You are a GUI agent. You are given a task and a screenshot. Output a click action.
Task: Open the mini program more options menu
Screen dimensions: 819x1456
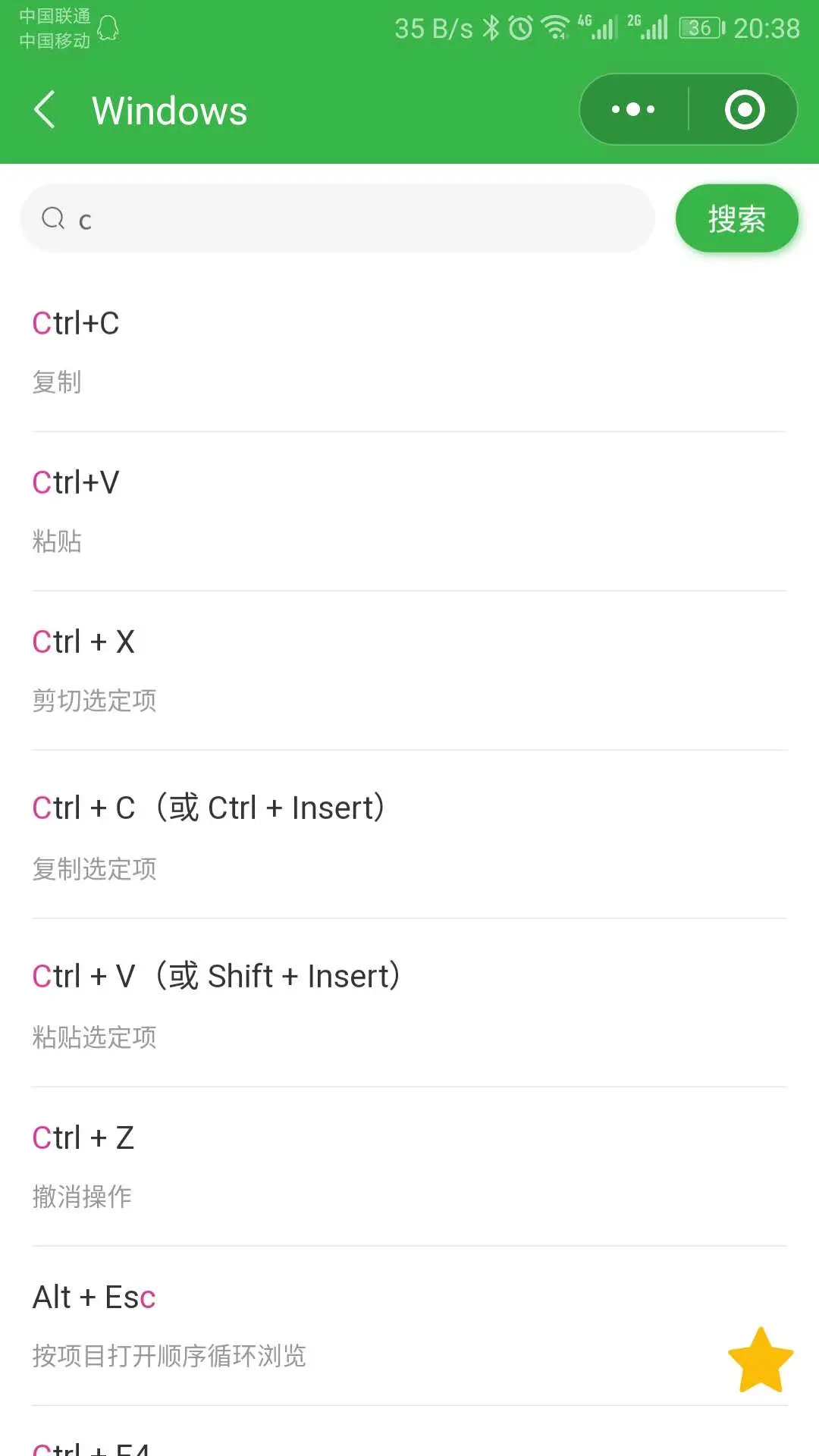coord(634,110)
